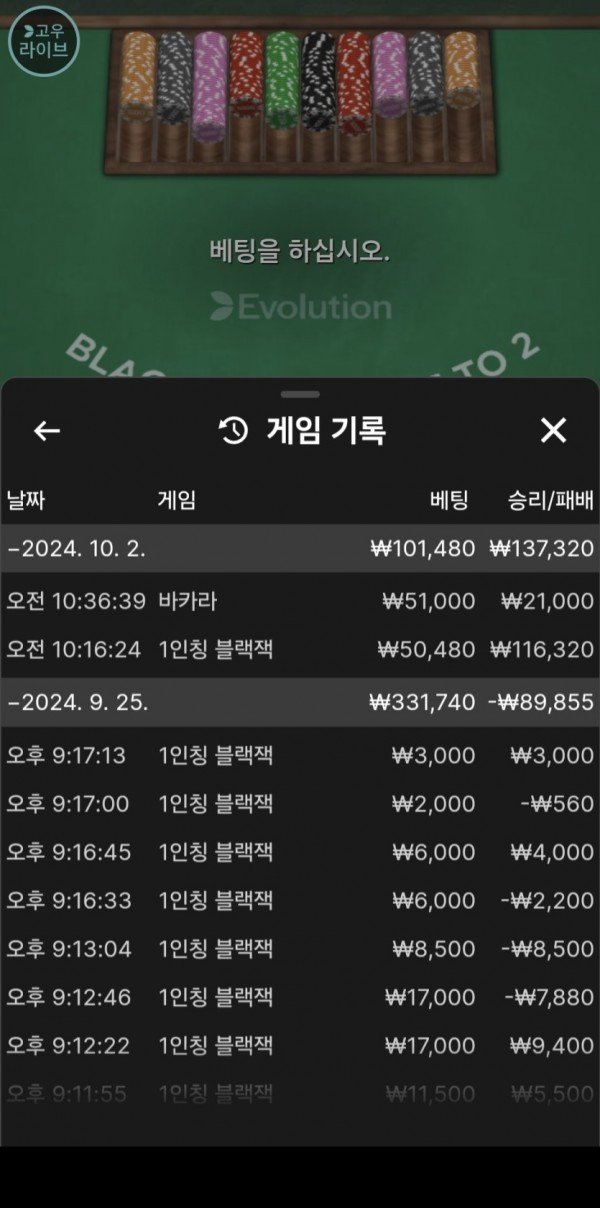Open the 오후 9:16:45 game record
600x1208 pixels.
(300, 852)
